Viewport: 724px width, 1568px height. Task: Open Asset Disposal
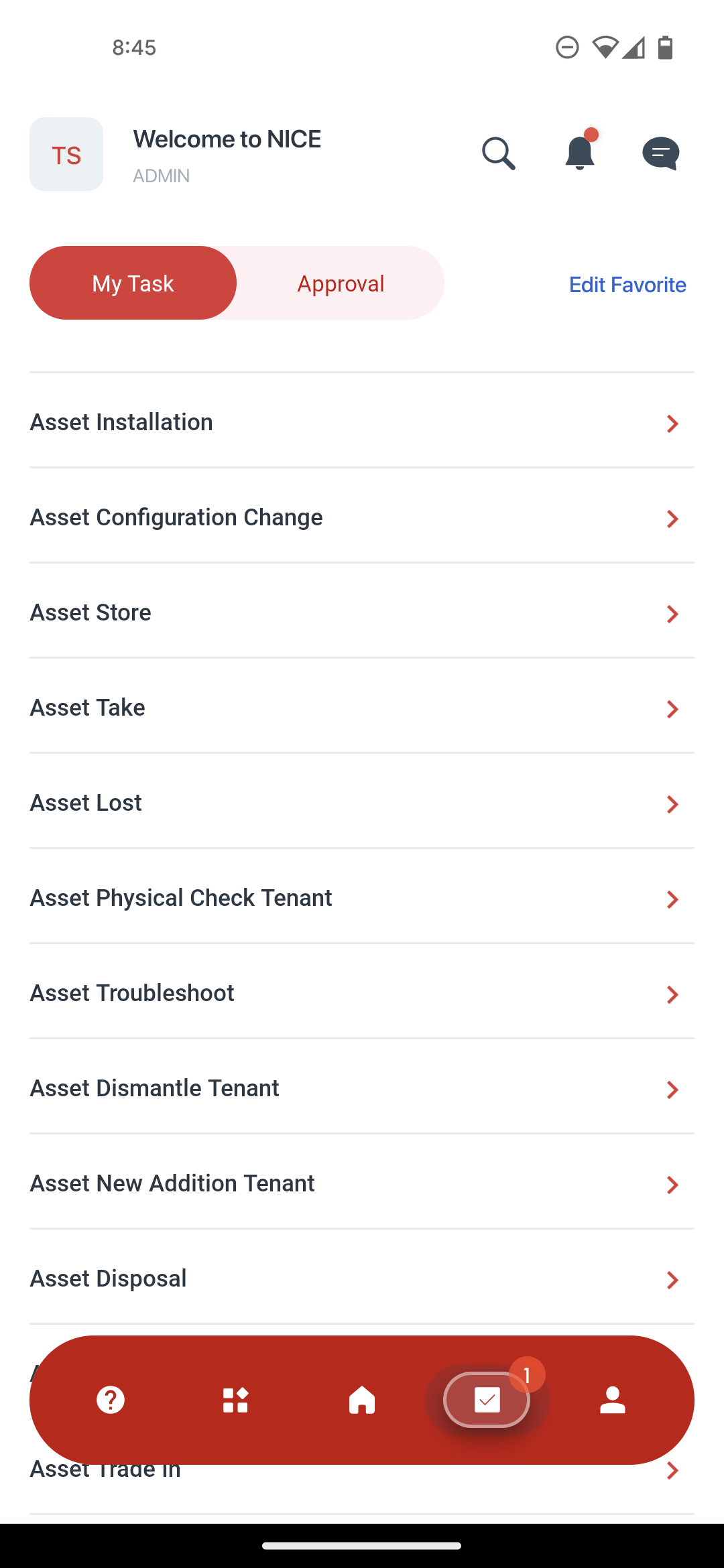coord(362,1278)
